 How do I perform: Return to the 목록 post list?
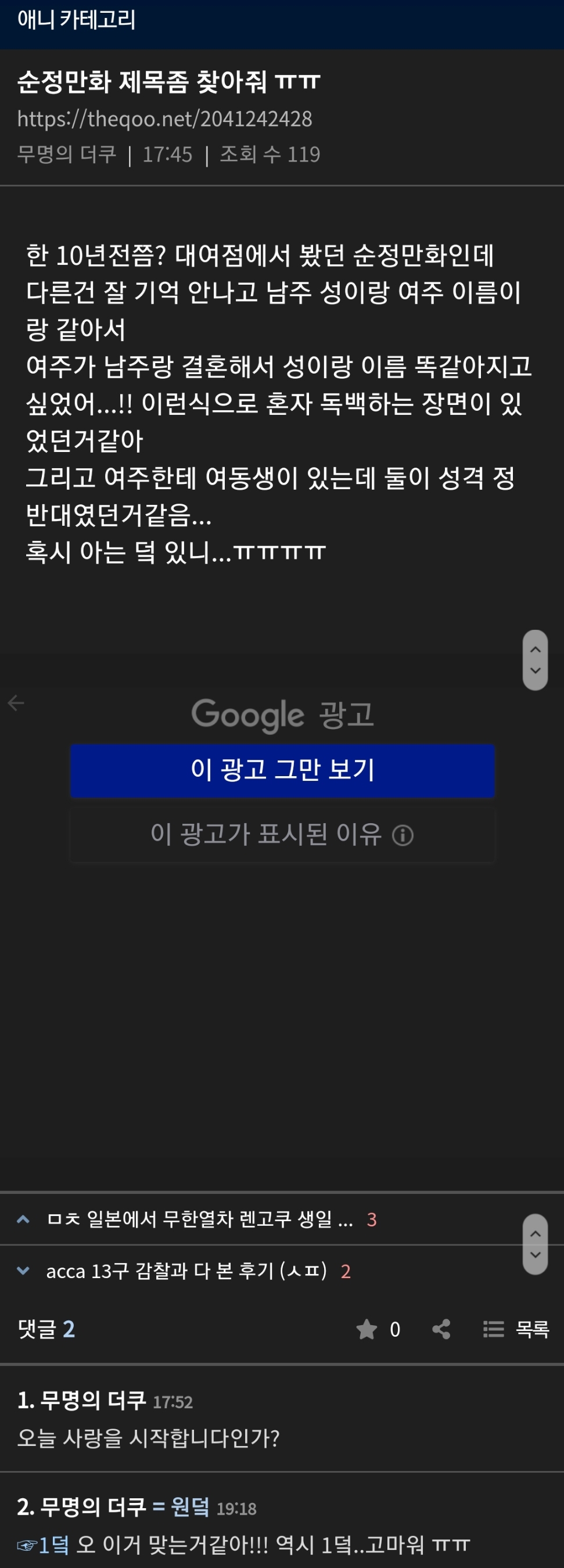(x=516, y=1329)
